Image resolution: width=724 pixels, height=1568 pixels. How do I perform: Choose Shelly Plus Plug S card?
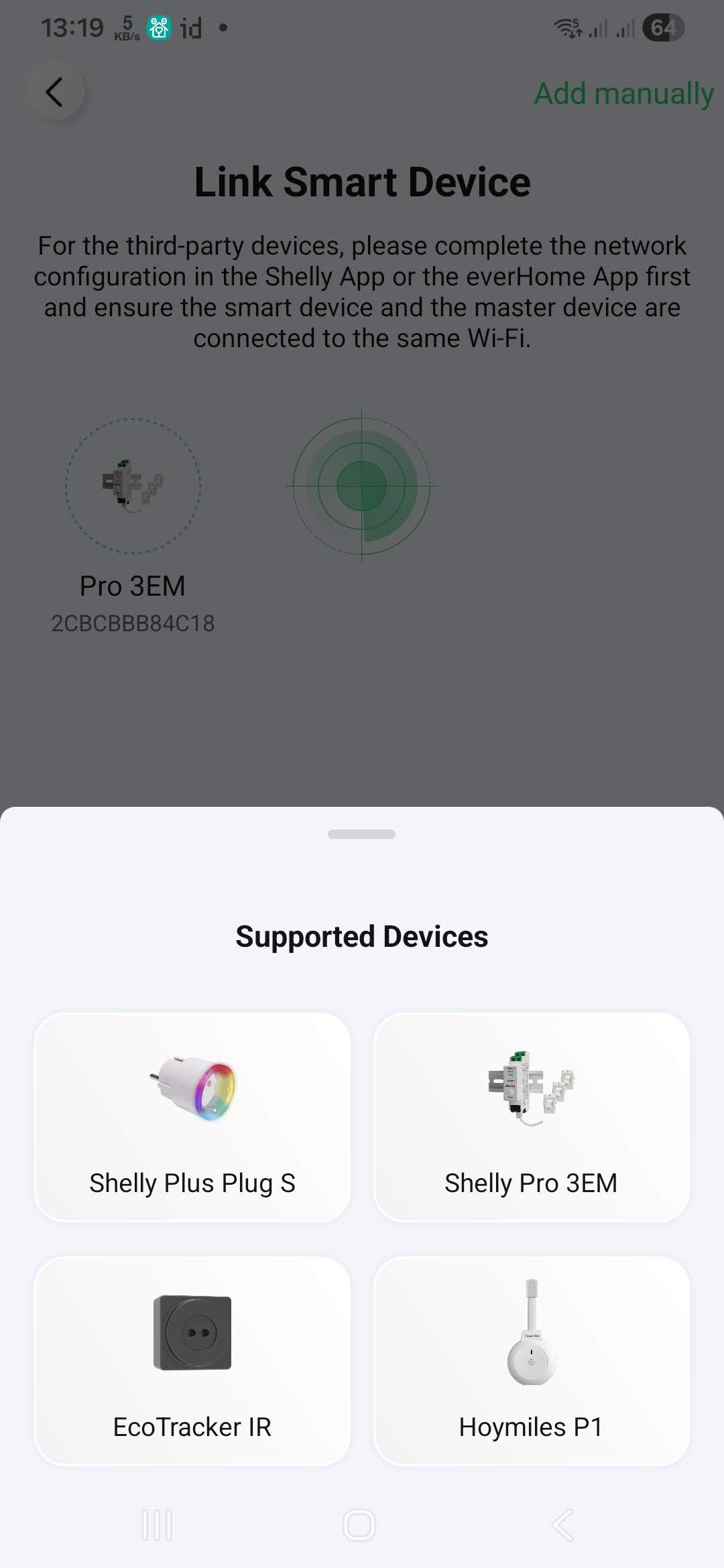coord(192,1117)
